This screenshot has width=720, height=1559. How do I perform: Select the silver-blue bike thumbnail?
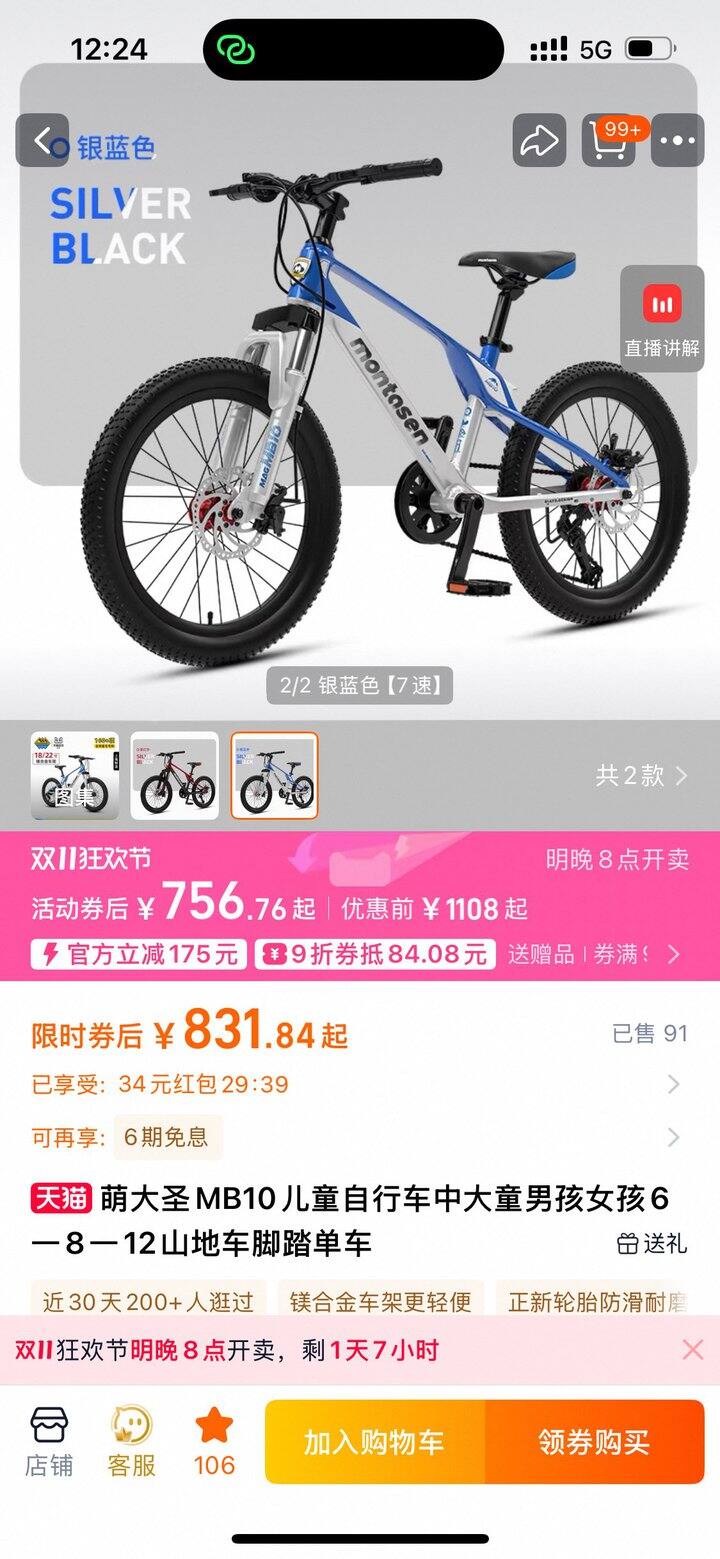274,775
